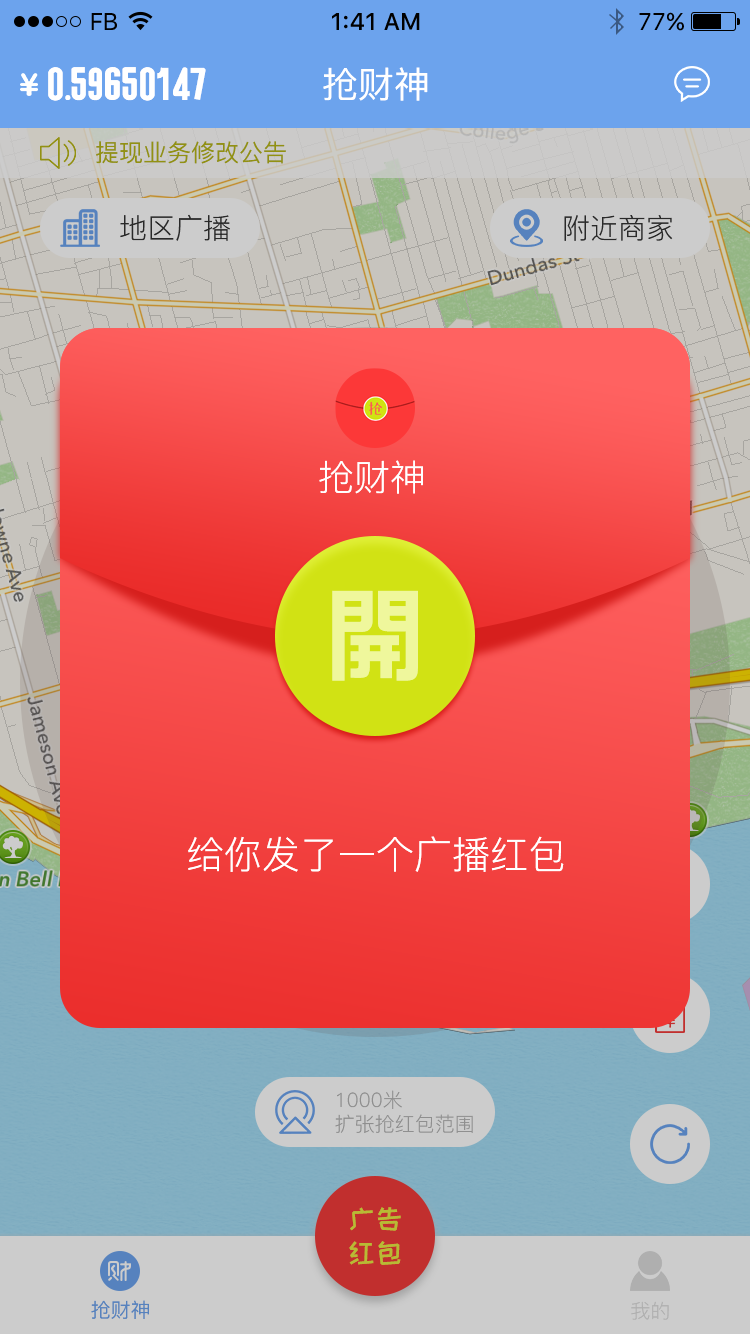
Task: Tap the person silhouette icon above 我的
Action: tap(650, 1271)
